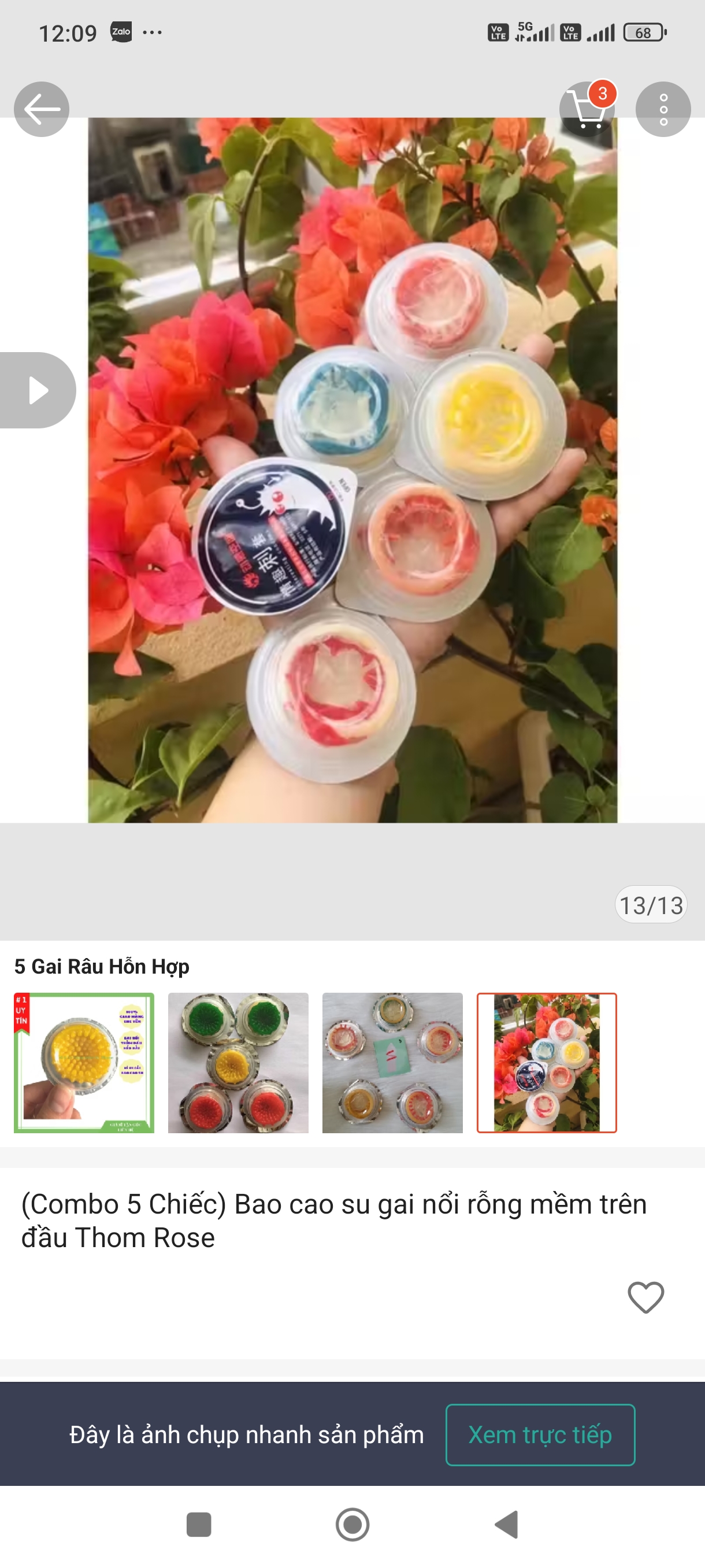Go to home via system navigation
This screenshot has width=705, height=1568.
point(352,1525)
